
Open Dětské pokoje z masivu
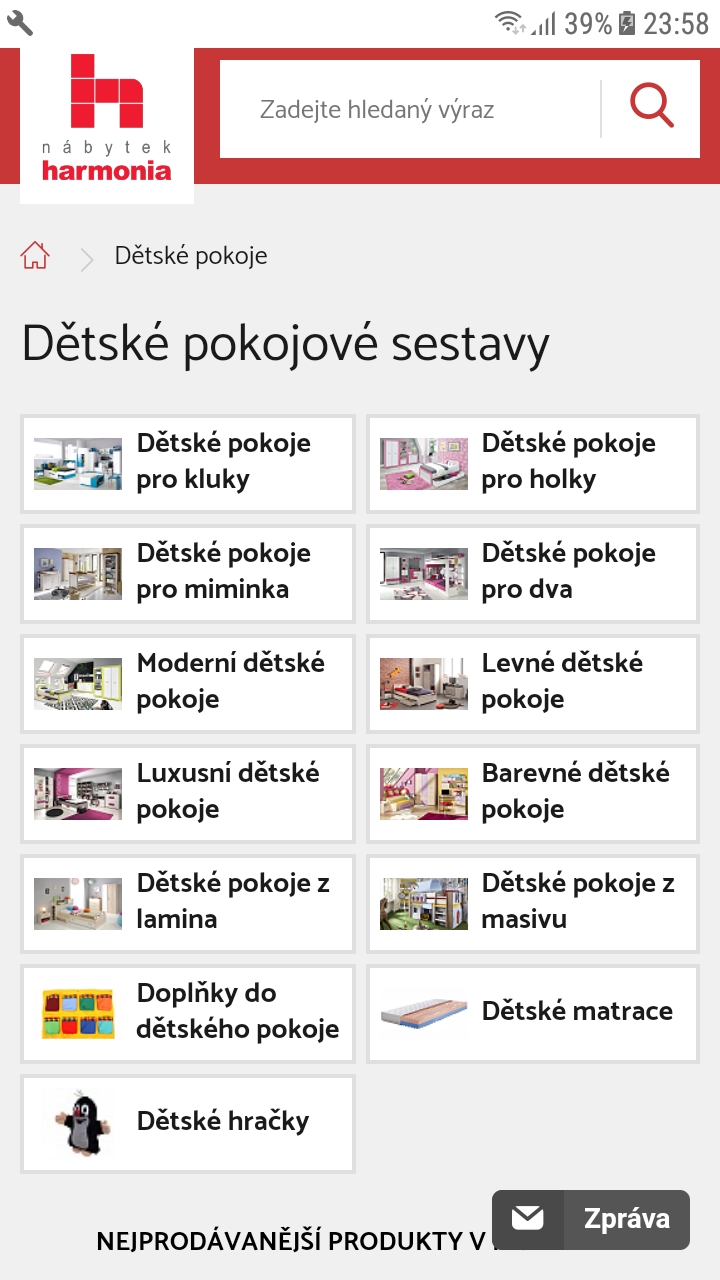[x=533, y=902]
